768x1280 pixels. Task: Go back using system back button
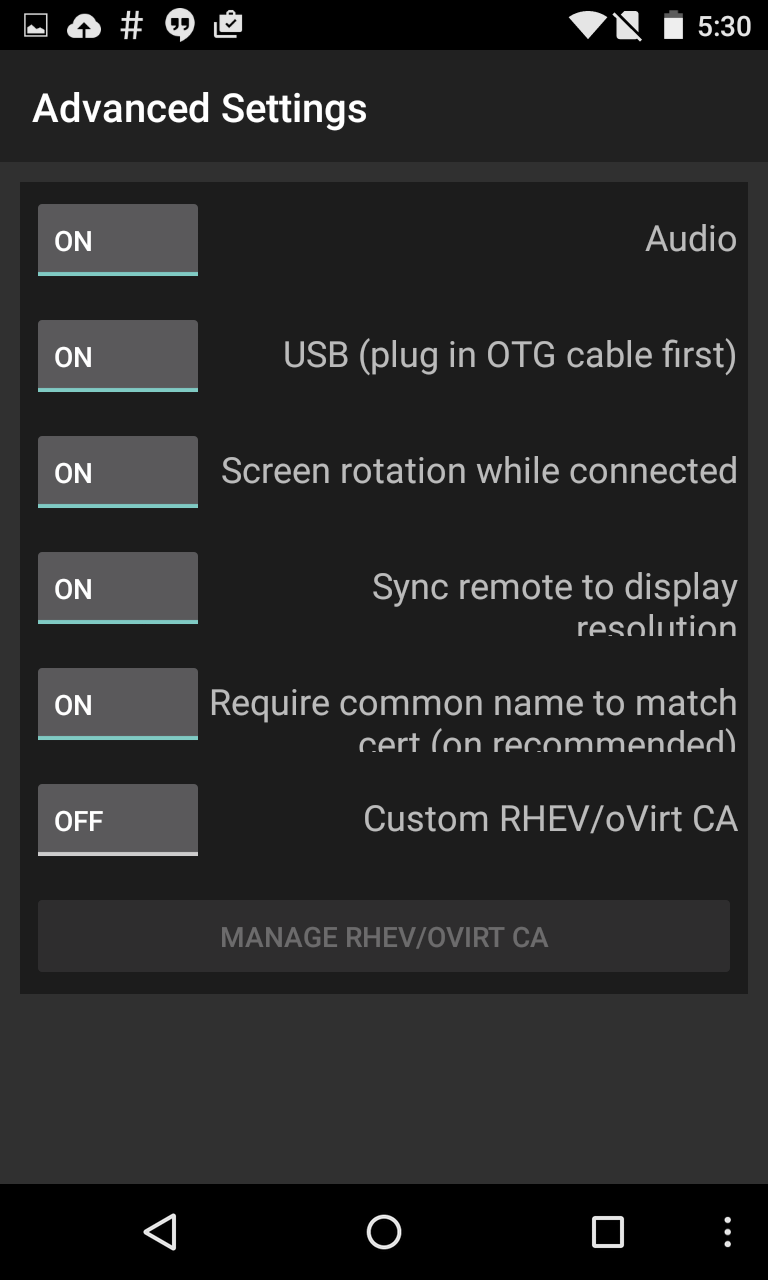pos(160,1231)
